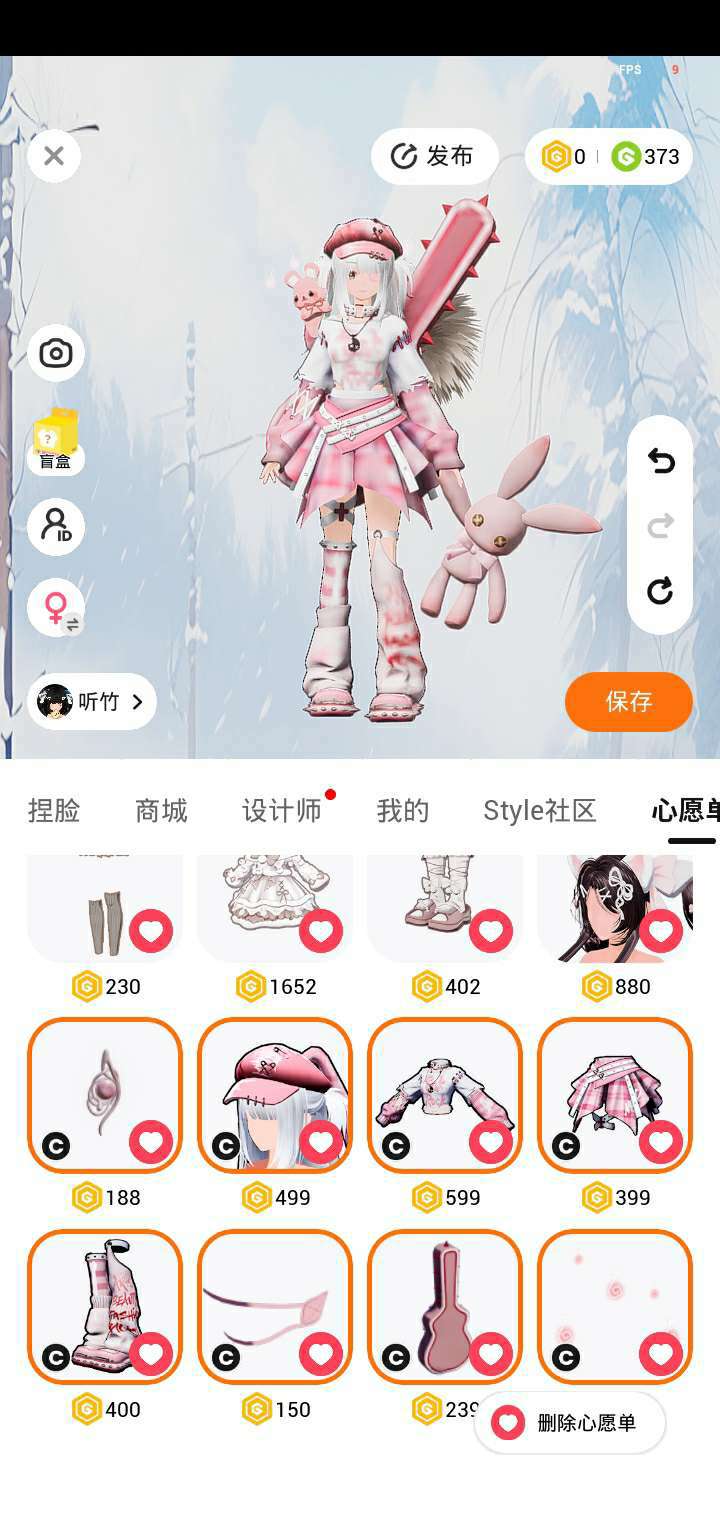Image resolution: width=720 pixels, height=1520 pixels.
Task: Tap the 发布 publish button
Action: [x=435, y=156]
